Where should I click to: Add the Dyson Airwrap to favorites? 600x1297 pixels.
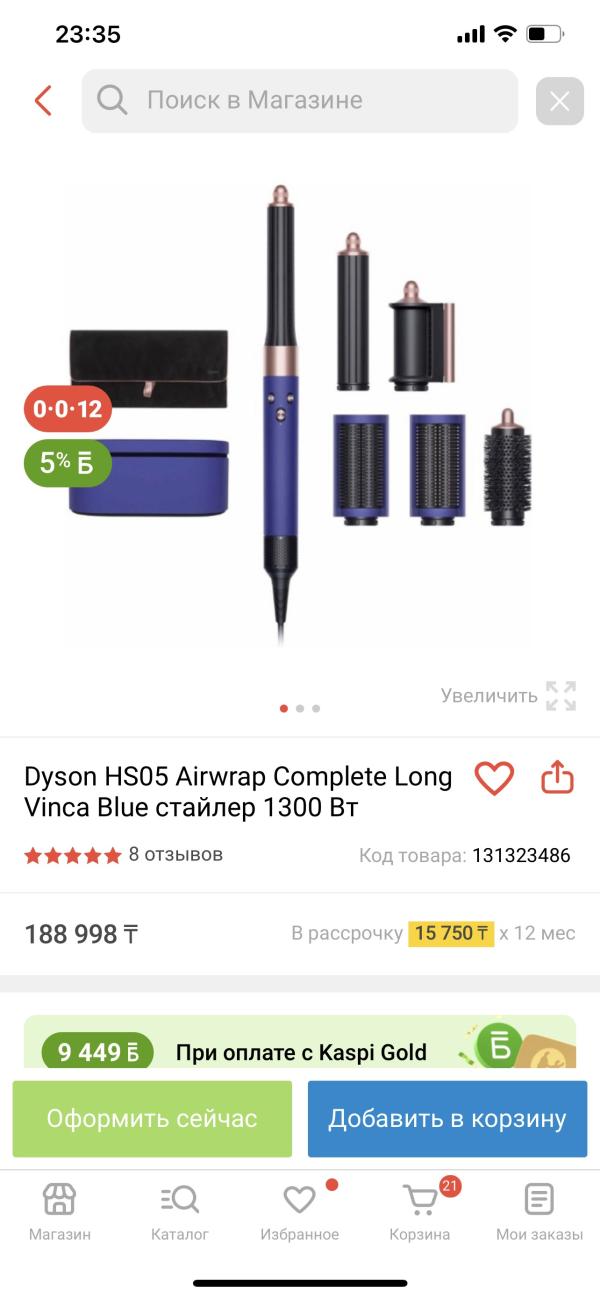pyautogui.click(x=494, y=778)
